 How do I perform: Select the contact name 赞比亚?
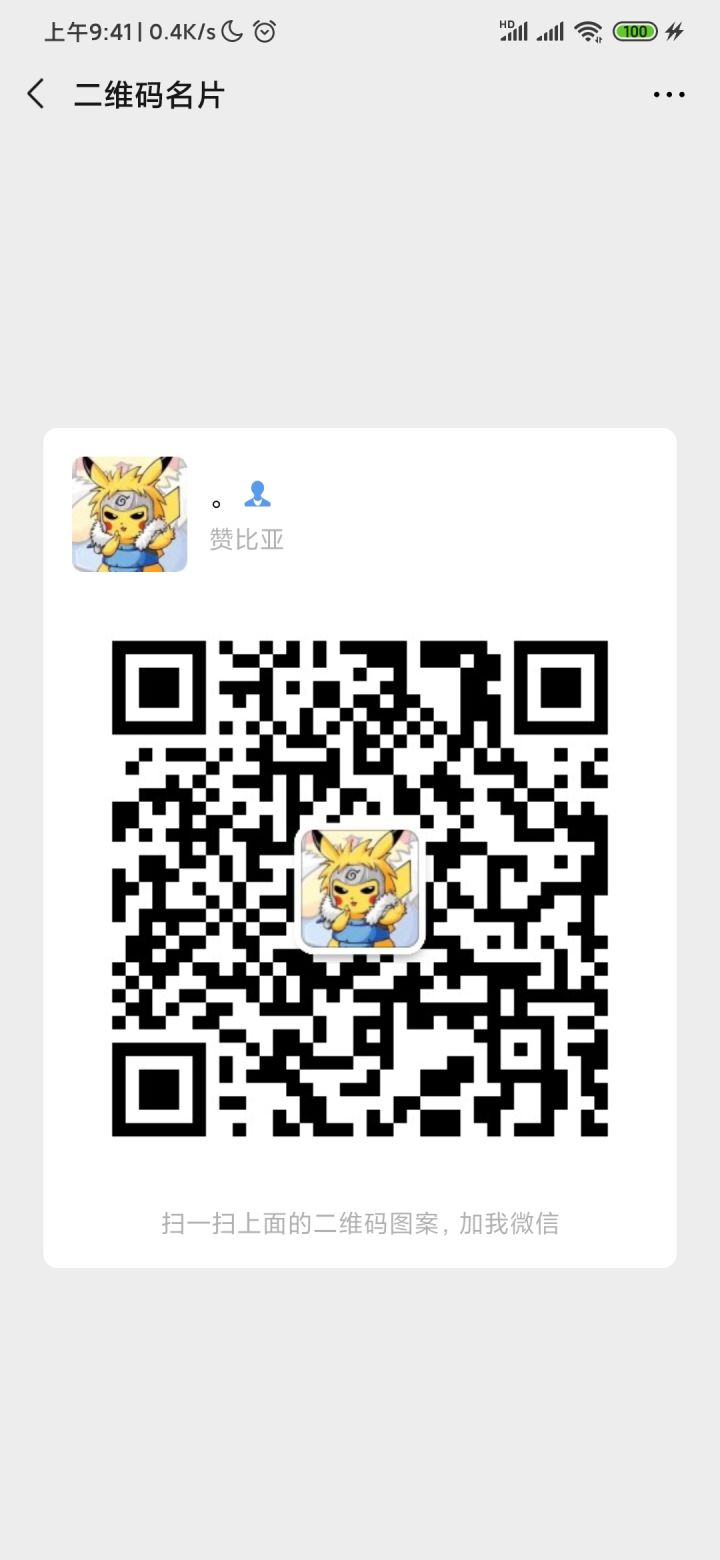click(245, 540)
